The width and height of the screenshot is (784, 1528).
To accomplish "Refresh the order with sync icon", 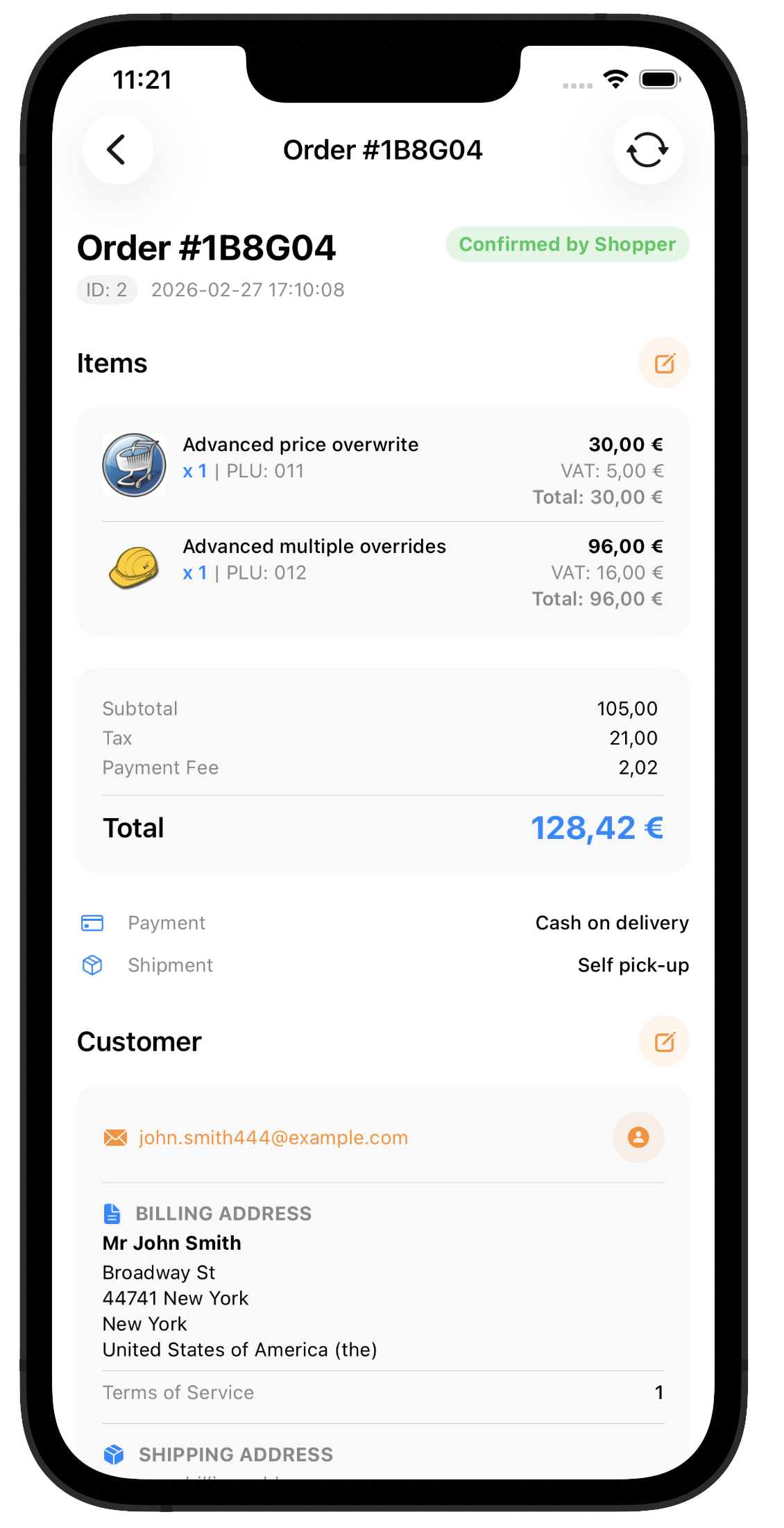I will click(x=647, y=149).
